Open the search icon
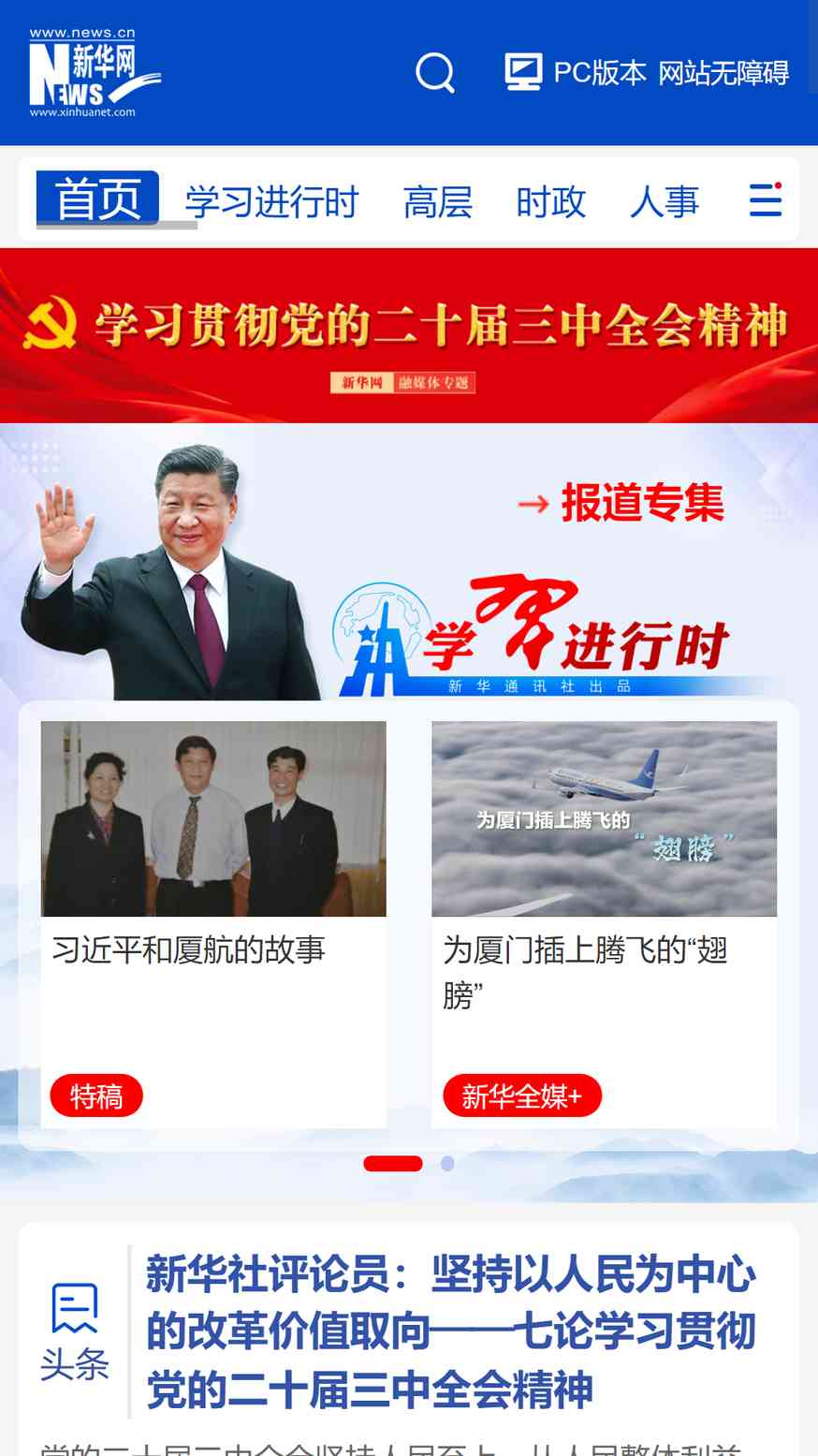818x1456 pixels. (x=435, y=72)
